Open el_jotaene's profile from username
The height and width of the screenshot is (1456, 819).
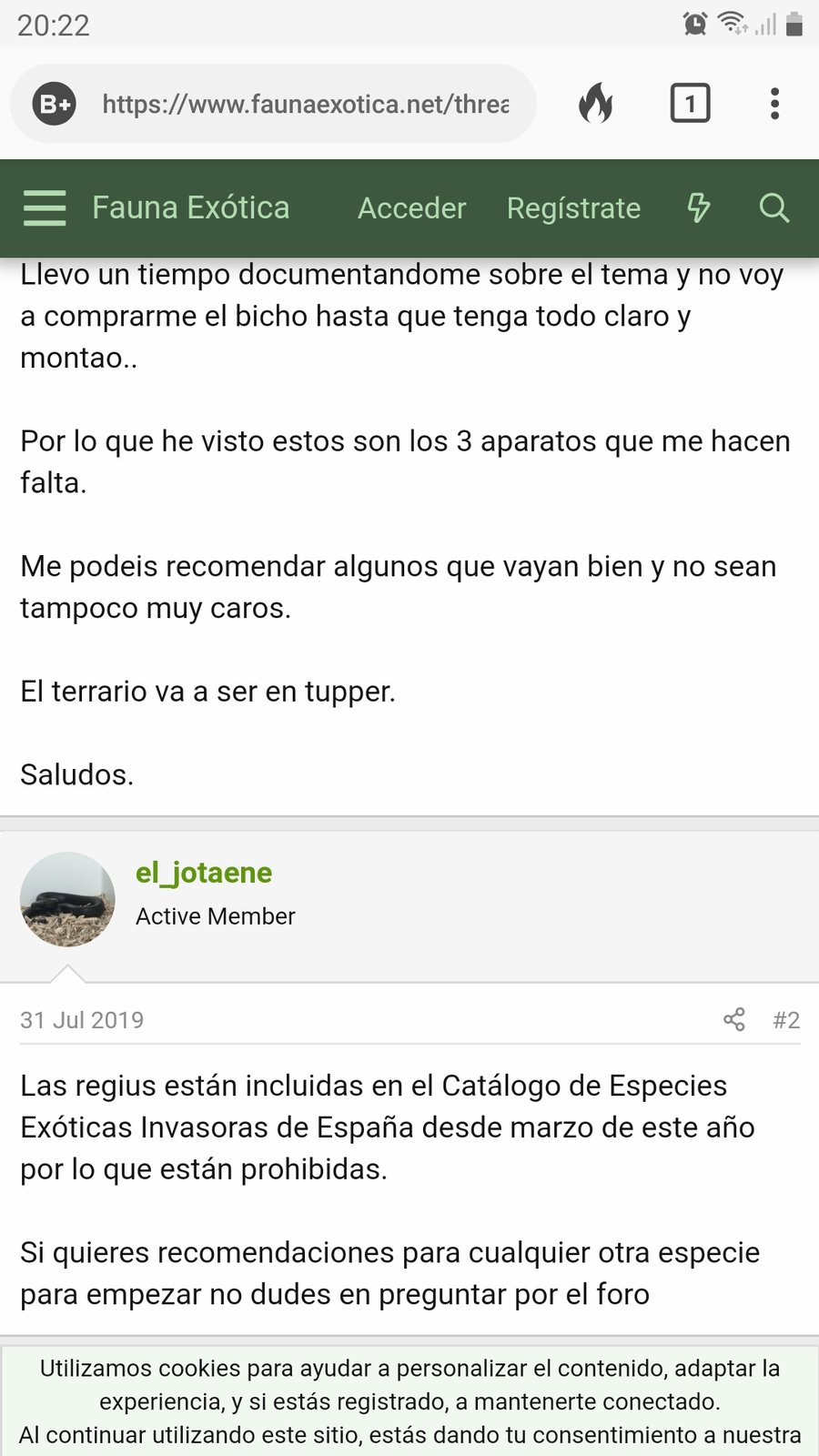[x=204, y=873]
